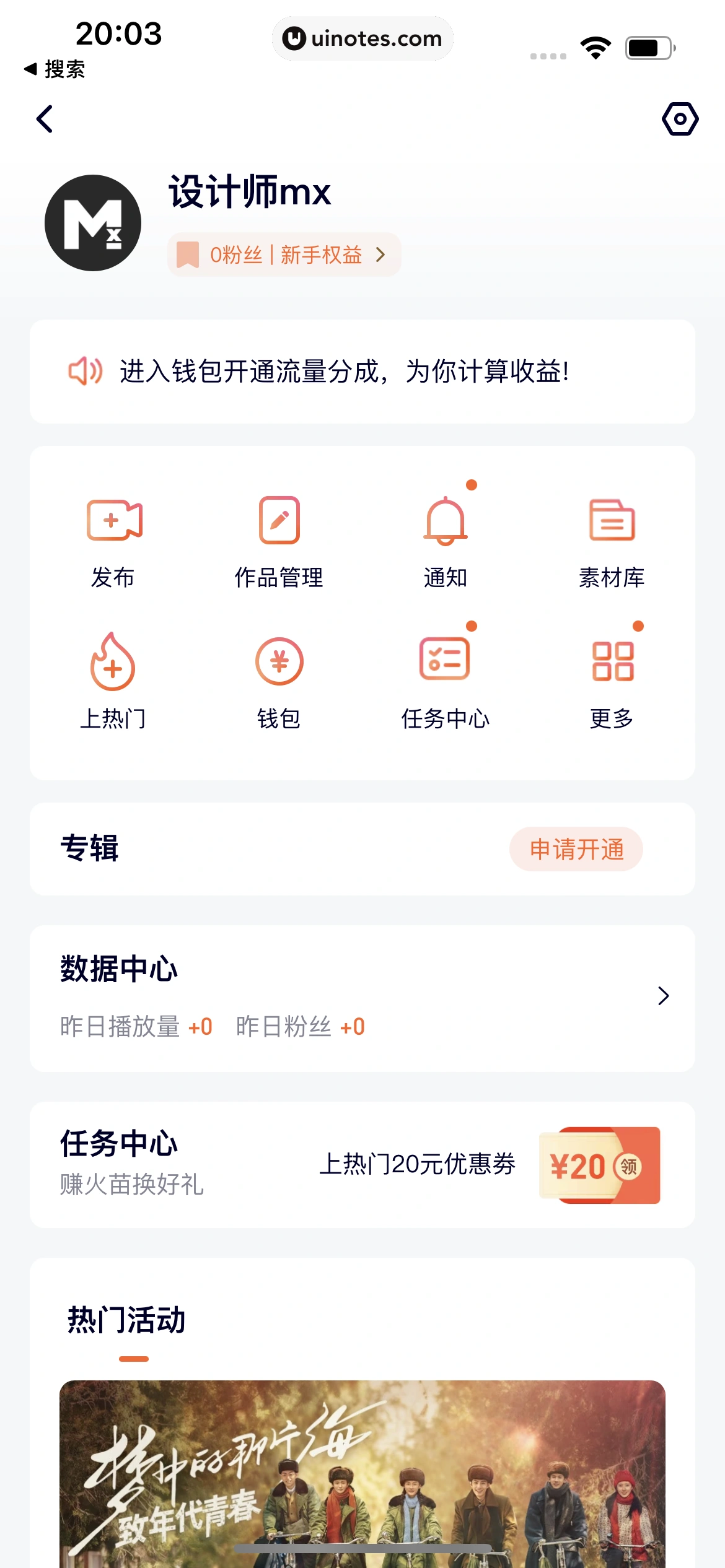Claim the ¥20 上热门 coupon
The width and height of the screenshot is (725, 1568).
pos(599,1165)
